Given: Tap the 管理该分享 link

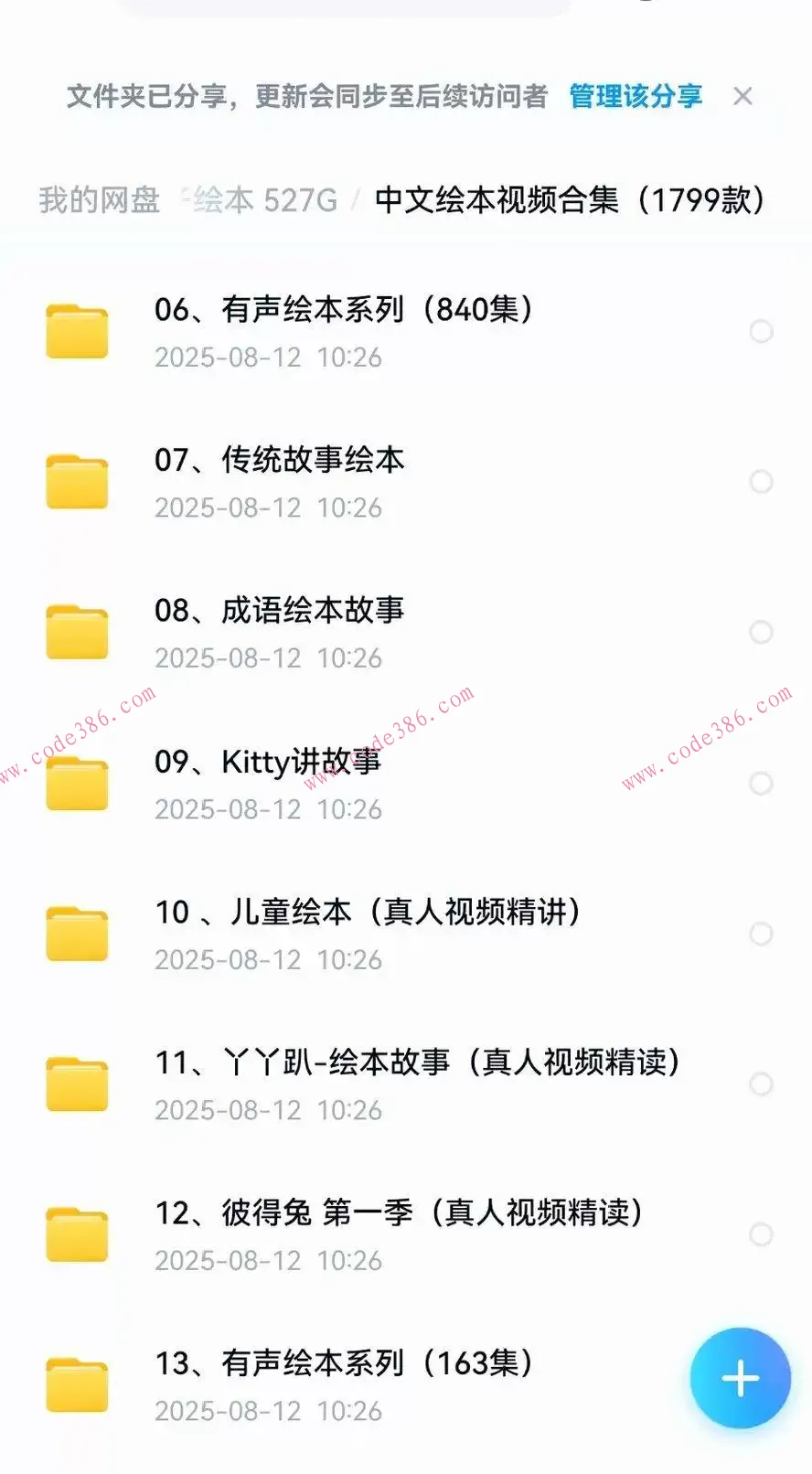Looking at the screenshot, I should (636, 96).
